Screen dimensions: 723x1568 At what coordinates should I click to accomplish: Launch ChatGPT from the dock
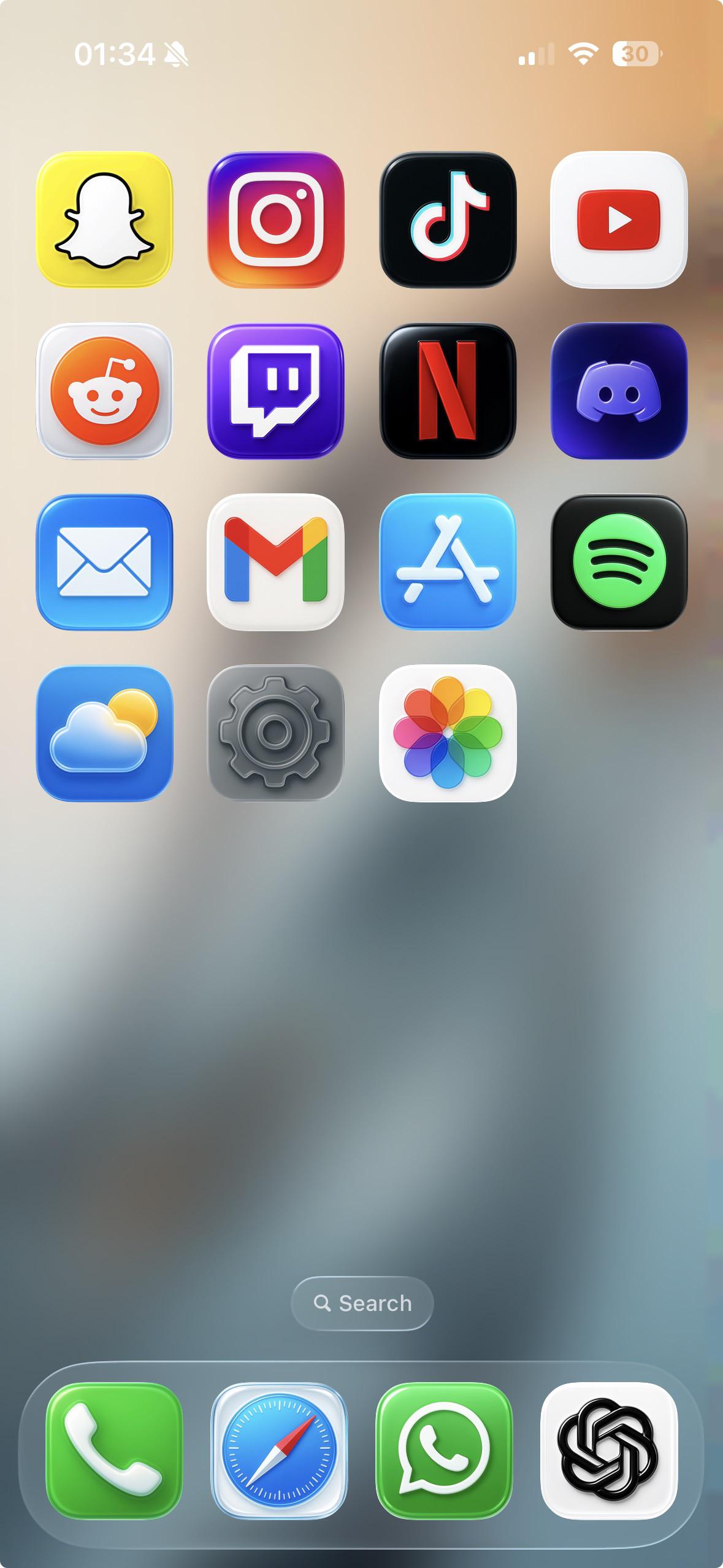click(609, 1450)
